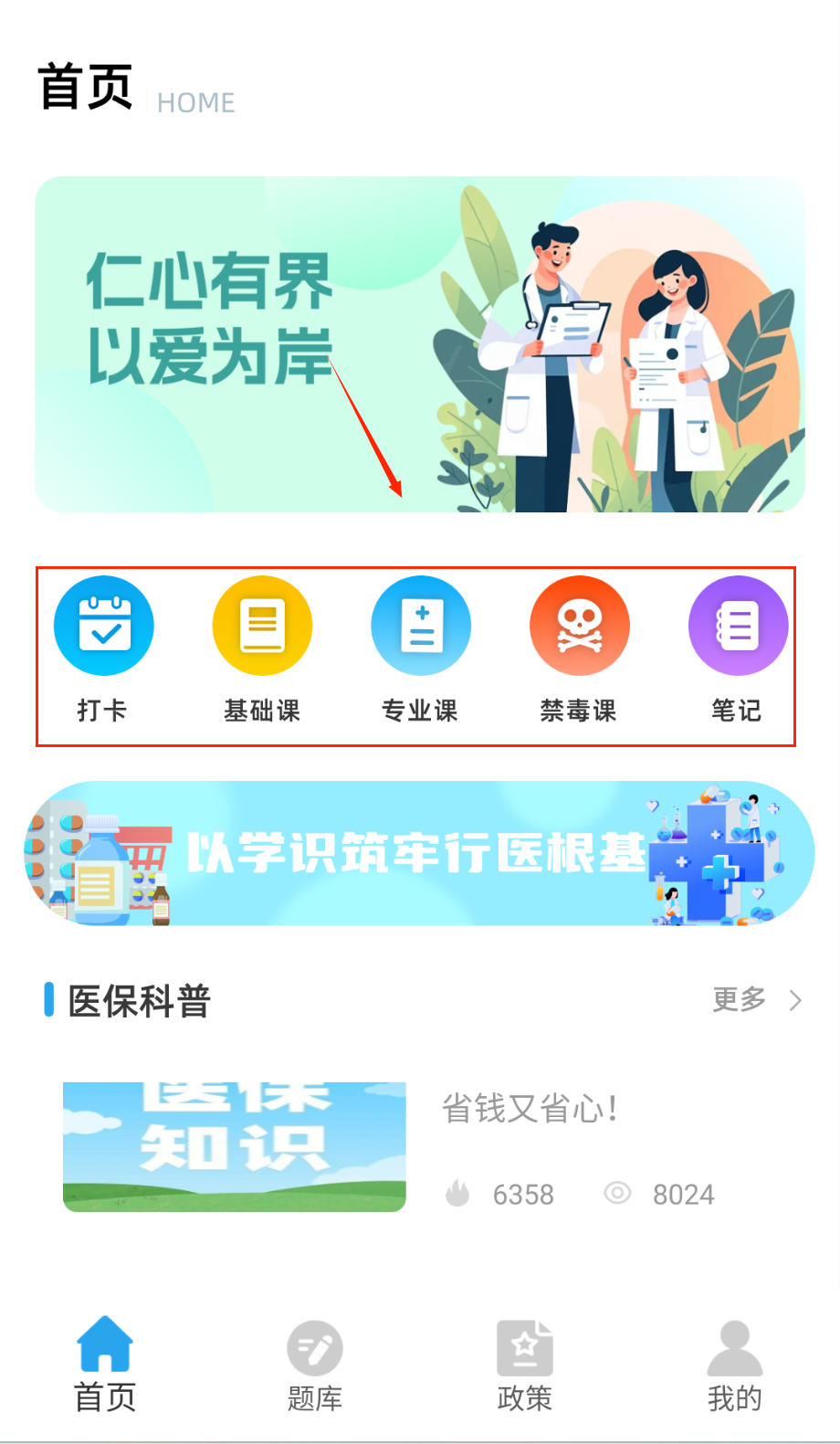Screen dimensions: 840x1444
Task: Tap the 仁心有界 以爱为岸 top banner
Action: (x=420, y=344)
